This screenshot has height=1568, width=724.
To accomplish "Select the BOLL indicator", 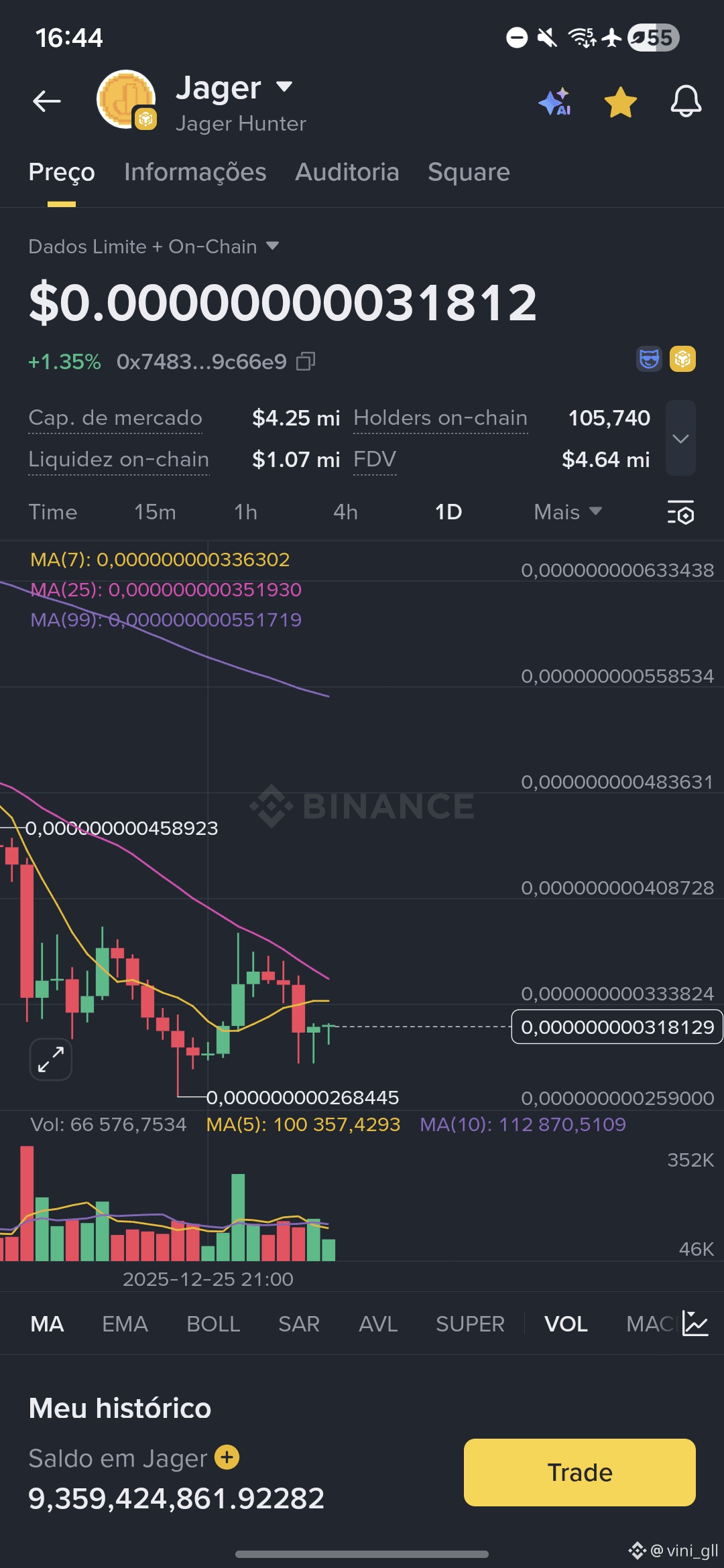I will (x=213, y=1324).
